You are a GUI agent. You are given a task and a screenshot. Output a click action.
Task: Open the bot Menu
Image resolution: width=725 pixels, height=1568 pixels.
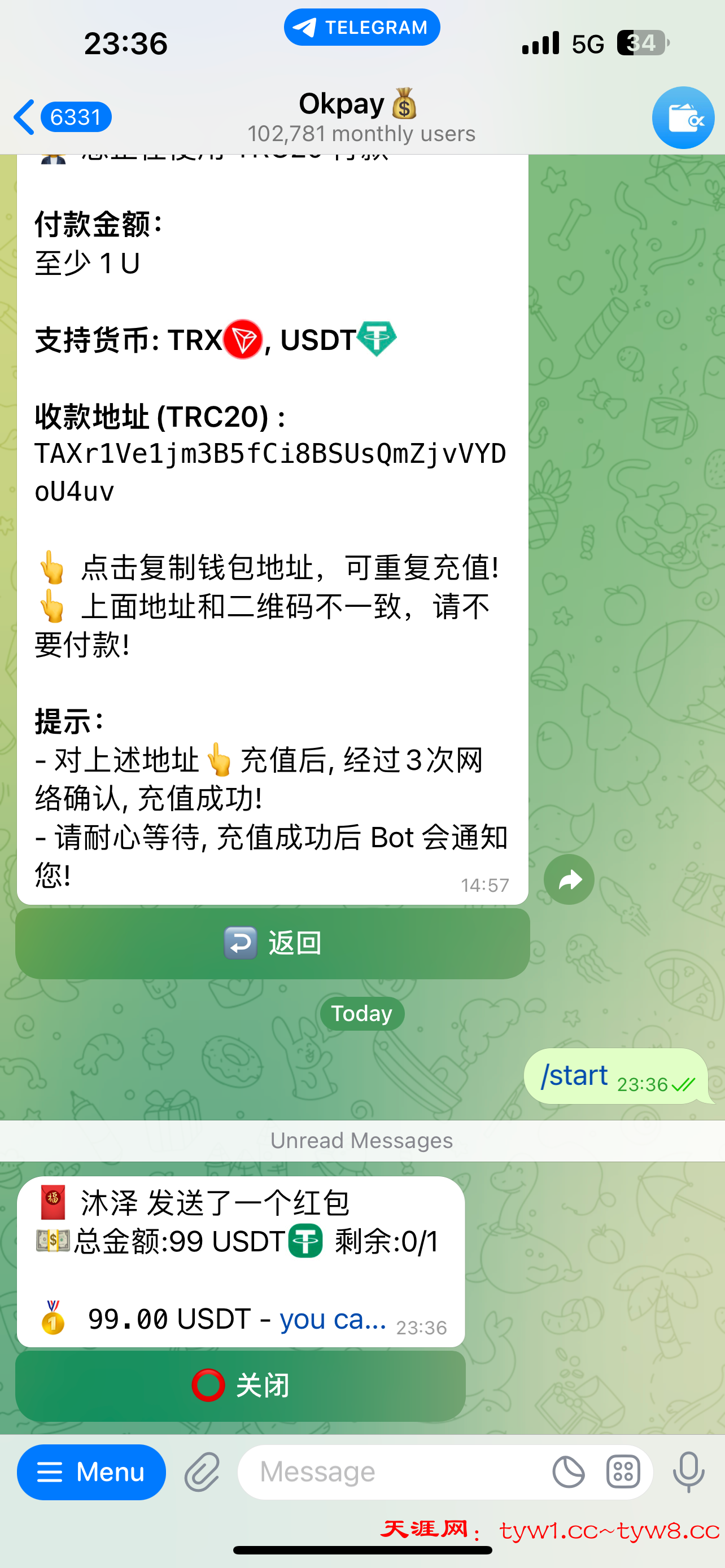(x=91, y=1472)
